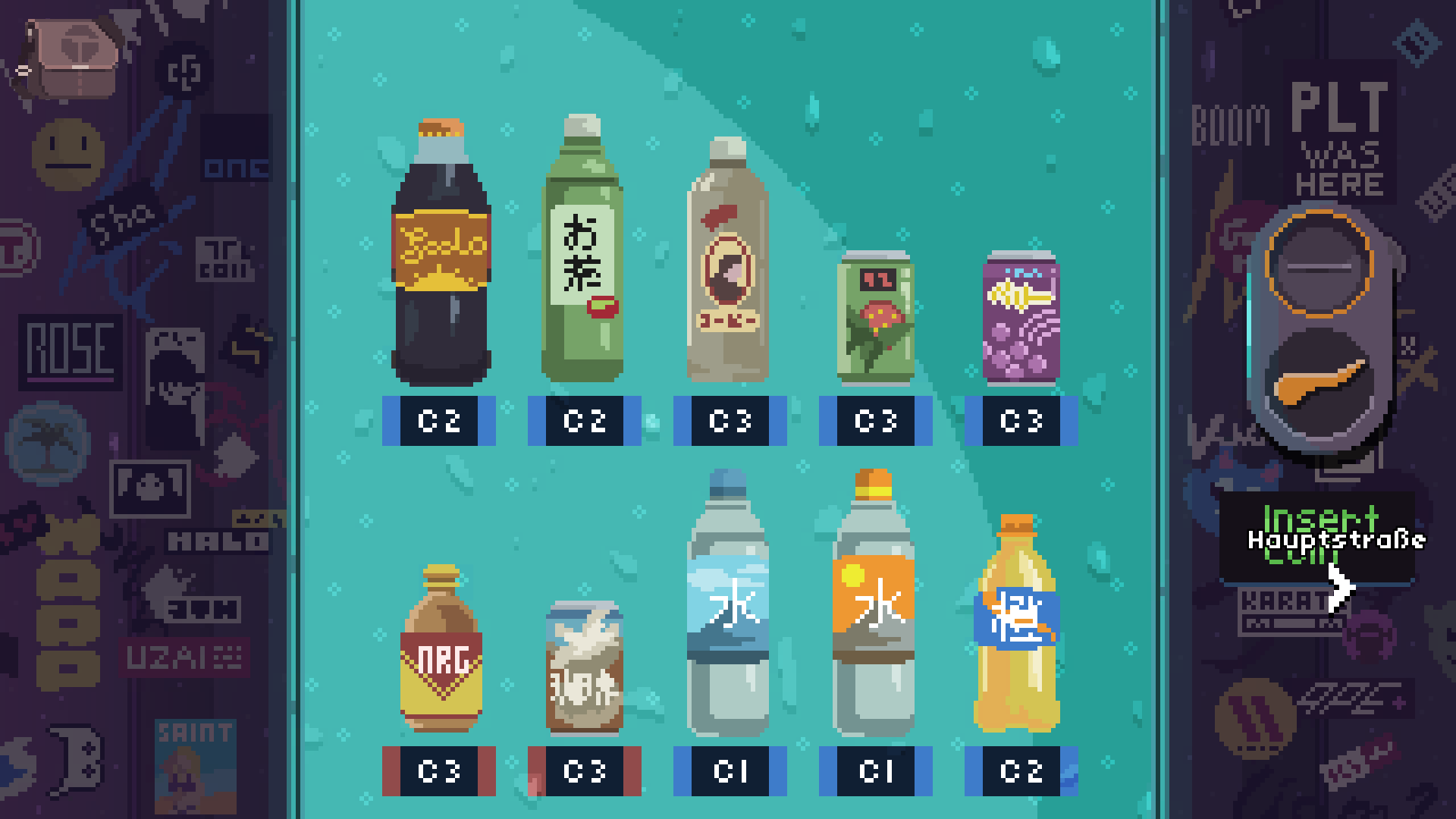Pick the brown coffee can
Viewport: 1456px width, 819px height.
[x=584, y=669]
